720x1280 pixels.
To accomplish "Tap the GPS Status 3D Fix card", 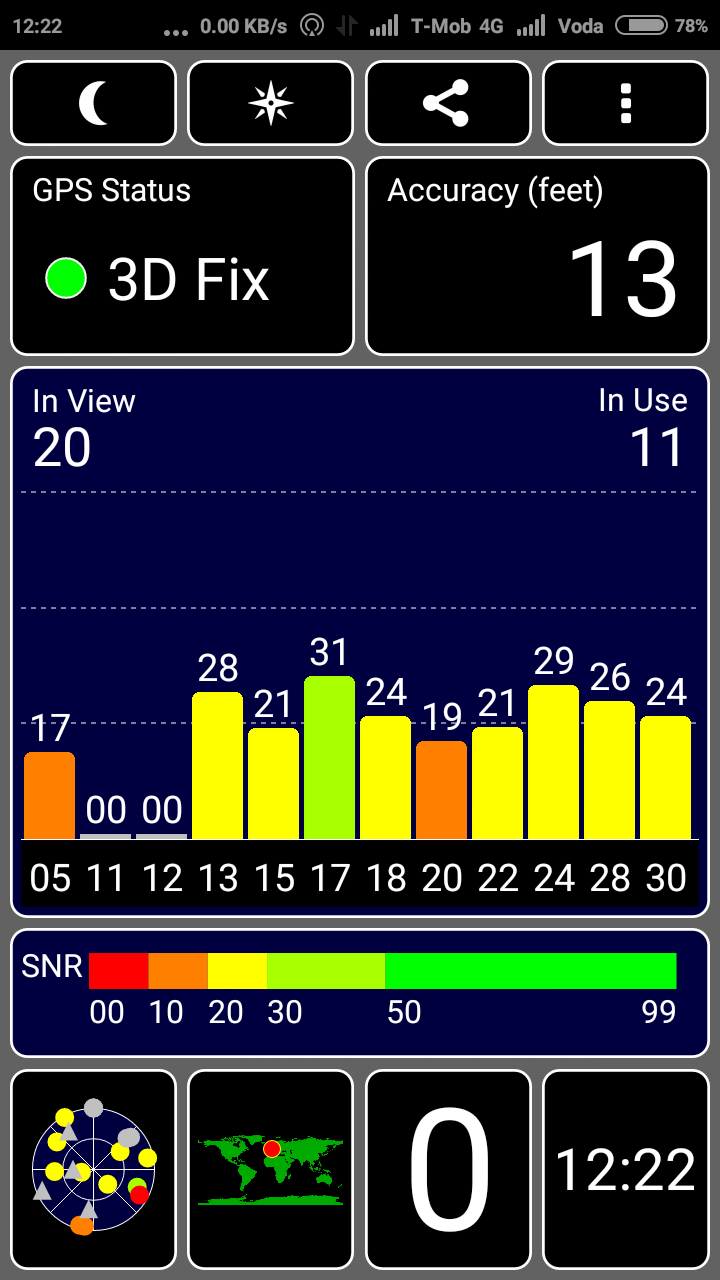I will (x=182, y=256).
